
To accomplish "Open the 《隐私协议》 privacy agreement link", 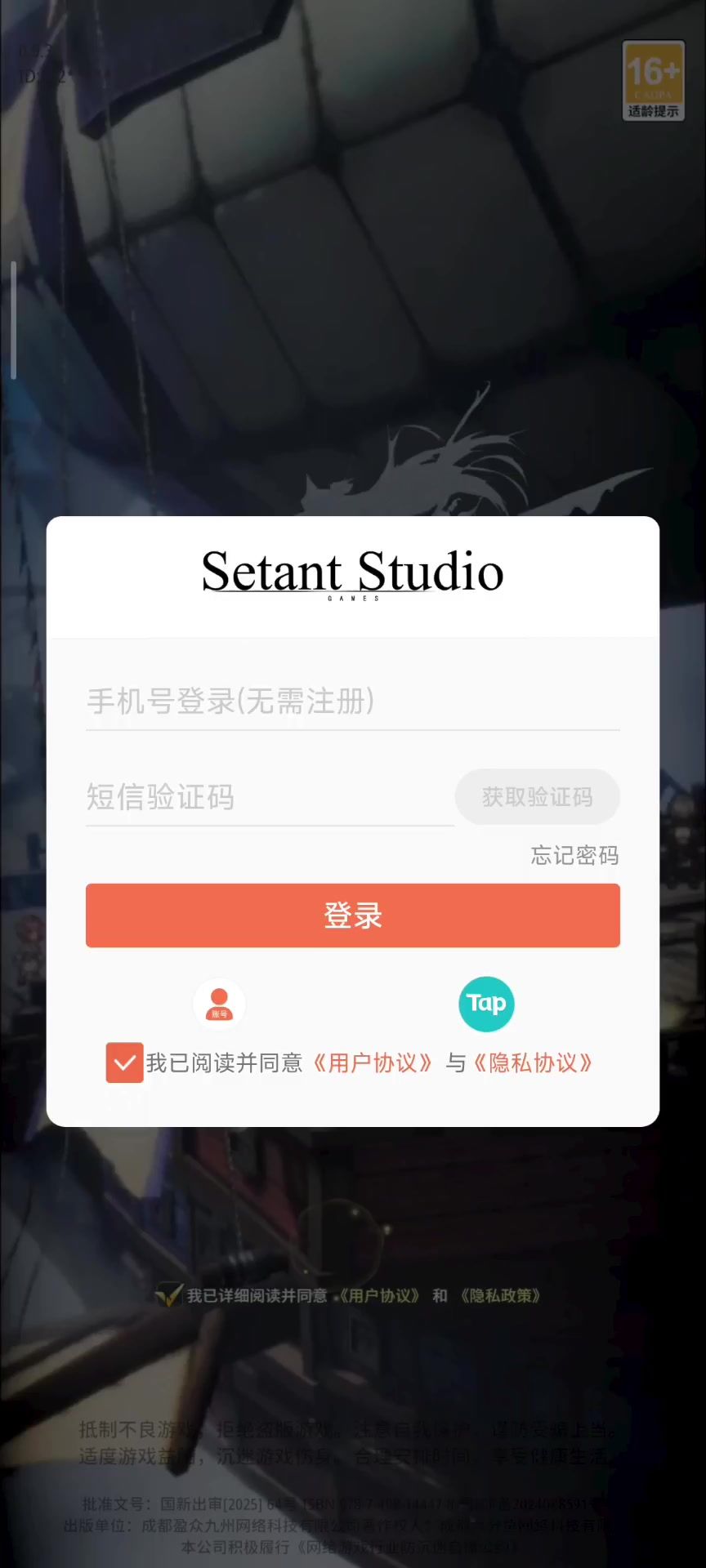I will [533, 1062].
